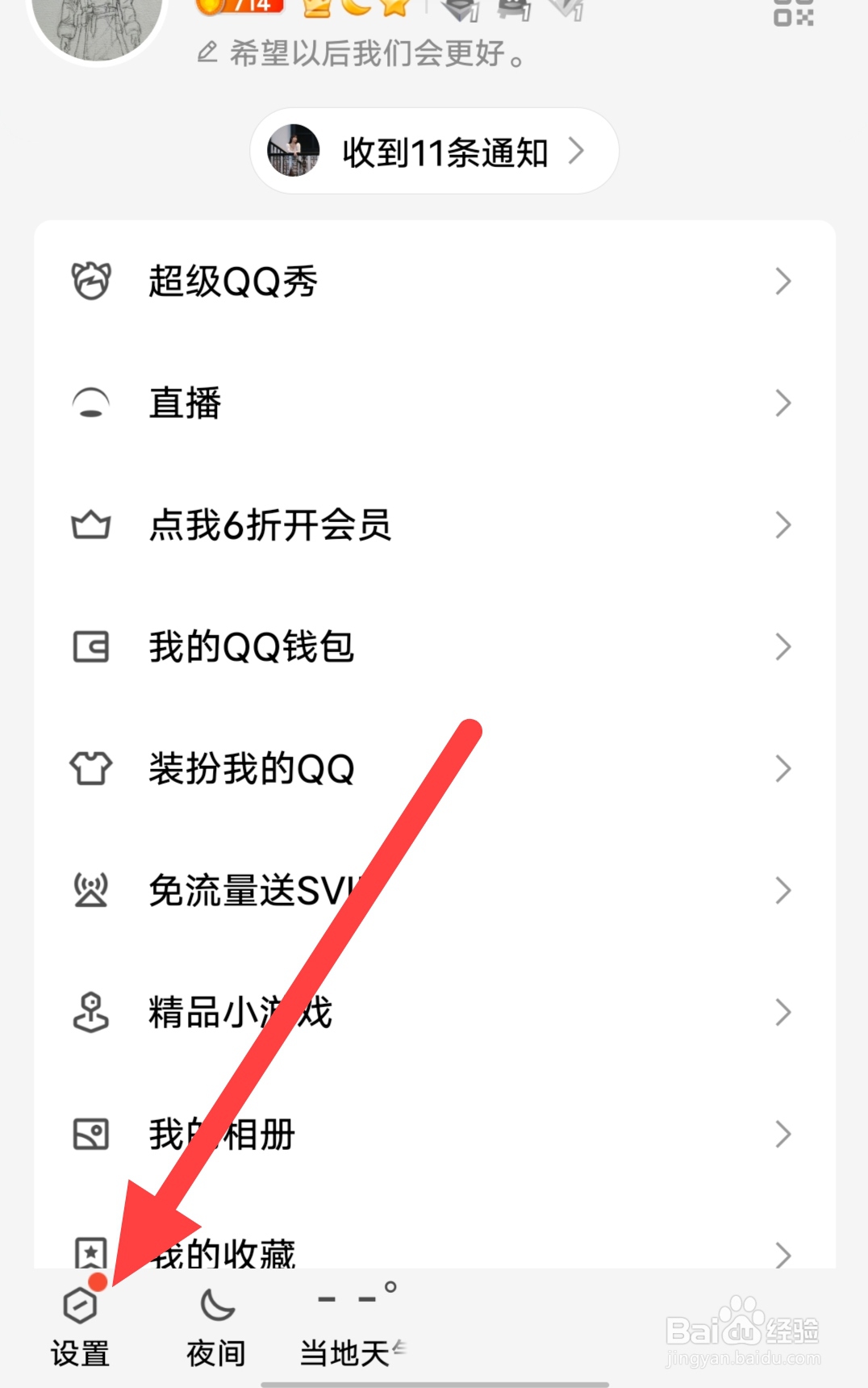868x1388 pixels.
Task: Open the 设置 (Settings) icon at bottom left
Action: 79,1315
